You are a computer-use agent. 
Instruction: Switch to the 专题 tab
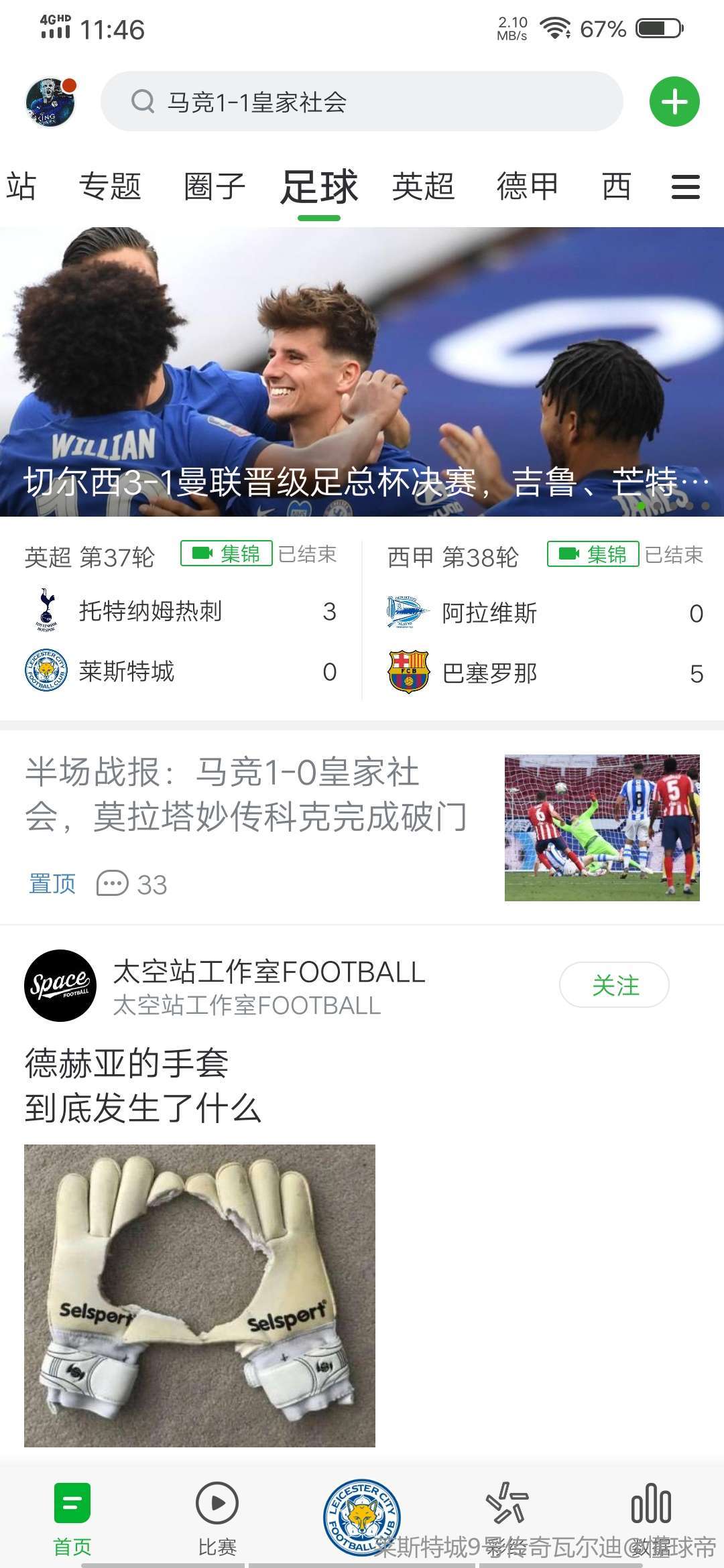pos(110,186)
